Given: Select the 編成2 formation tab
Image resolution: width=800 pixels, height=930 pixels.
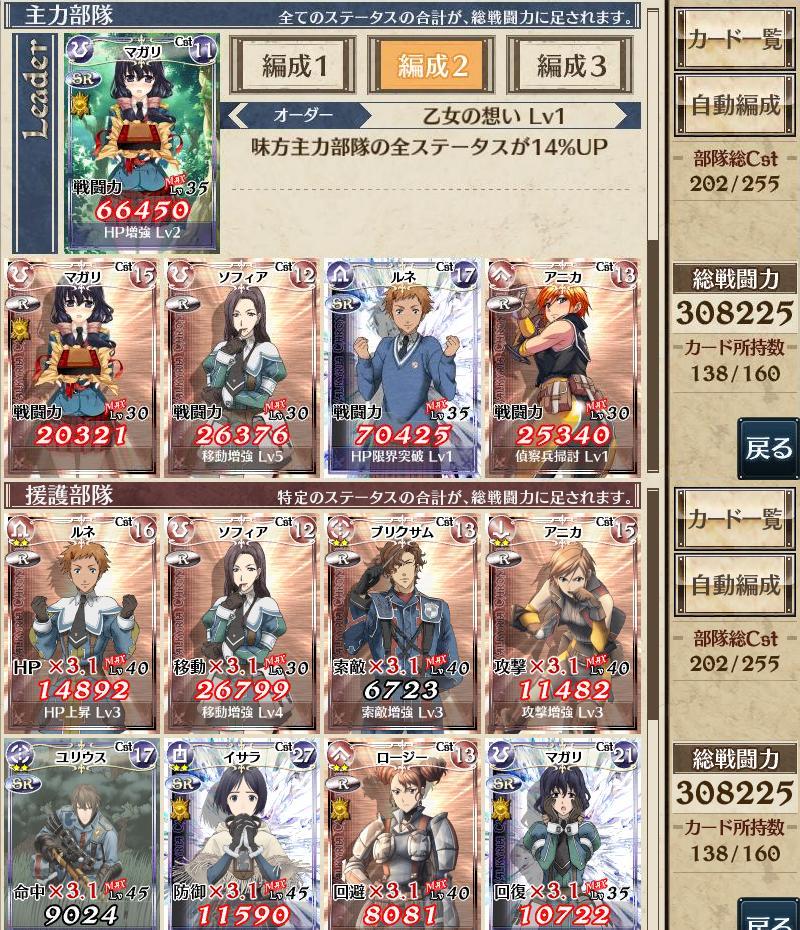Looking at the screenshot, I should [x=431, y=66].
